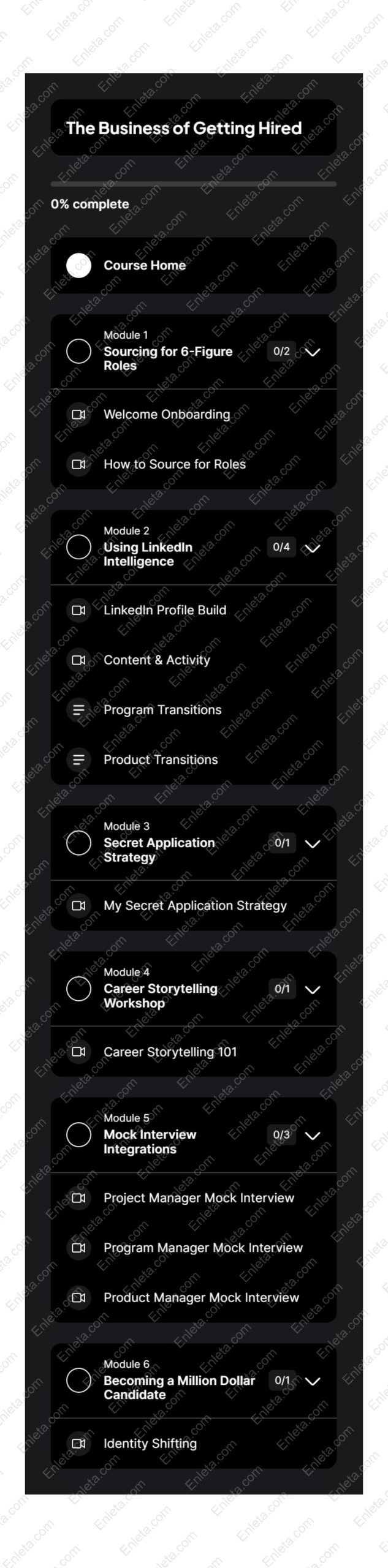Open Course Home
388x1568 pixels.
pyautogui.click(x=145, y=265)
